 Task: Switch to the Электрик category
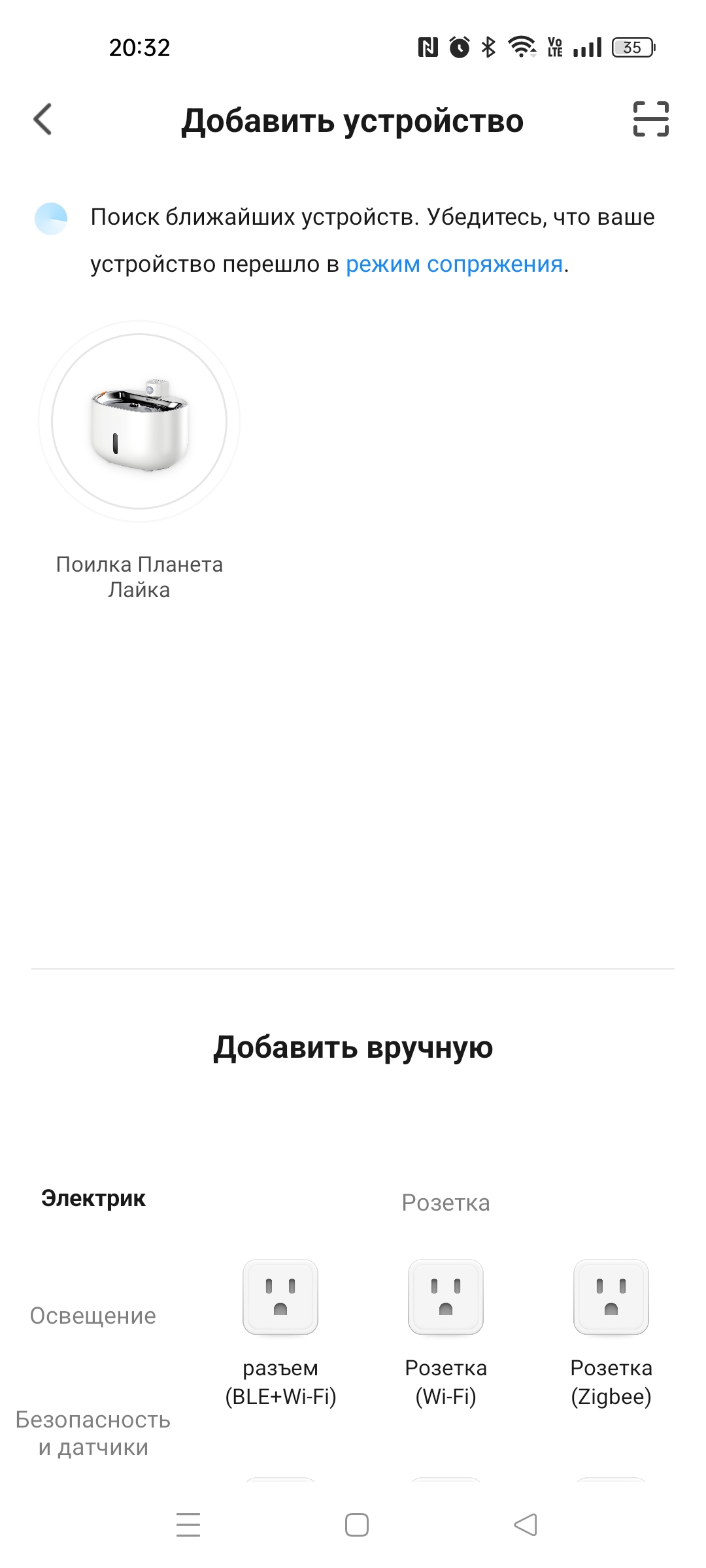[x=93, y=1199]
